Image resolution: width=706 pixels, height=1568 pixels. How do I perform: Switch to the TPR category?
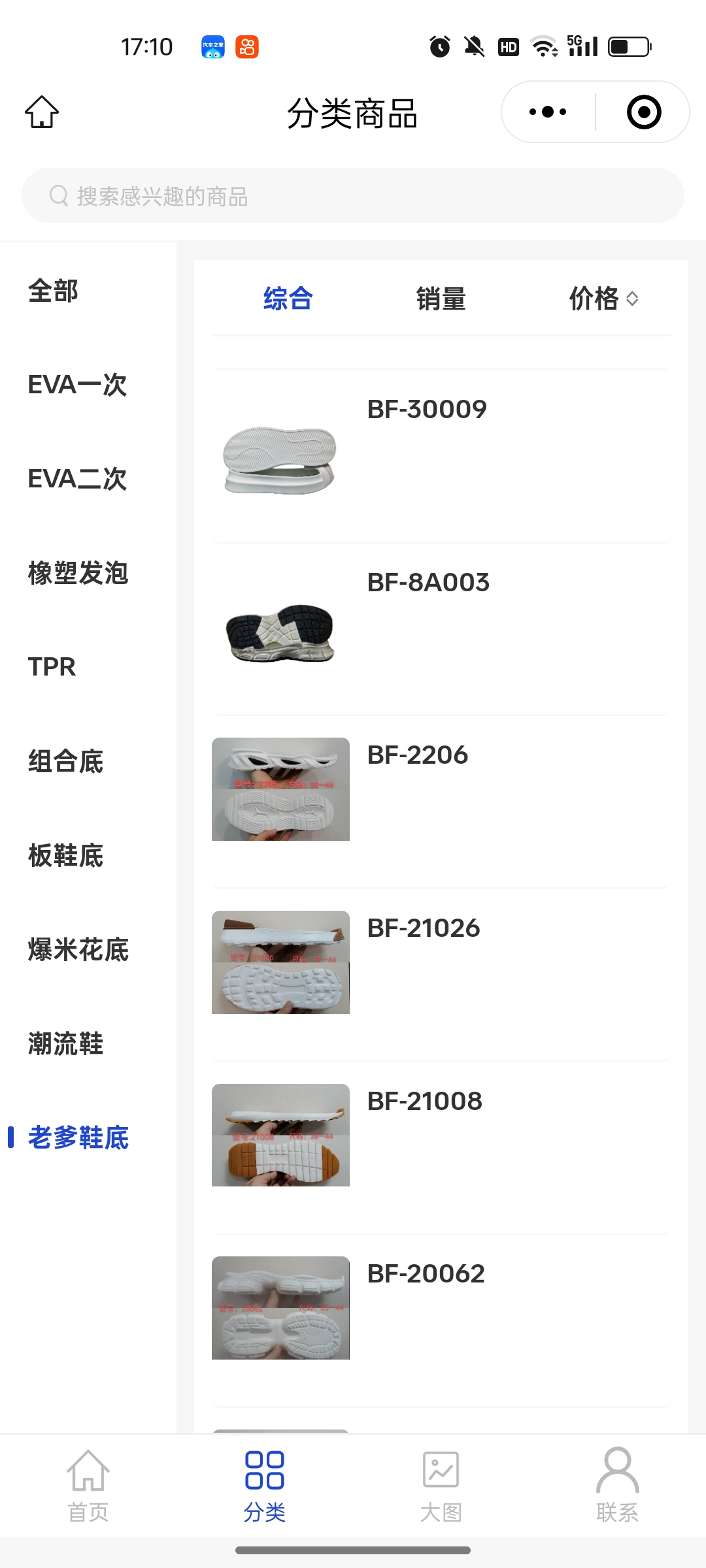pyautogui.click(x=52, y=667)
